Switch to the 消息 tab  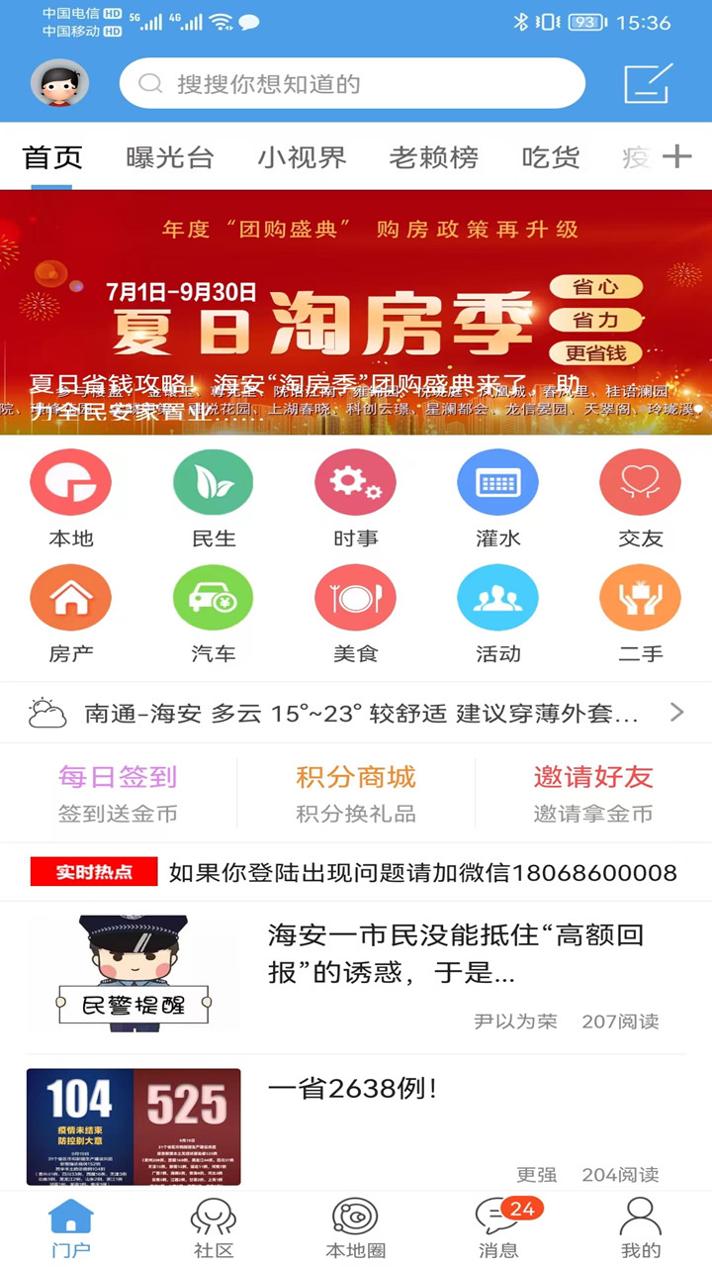(498, 1228)
